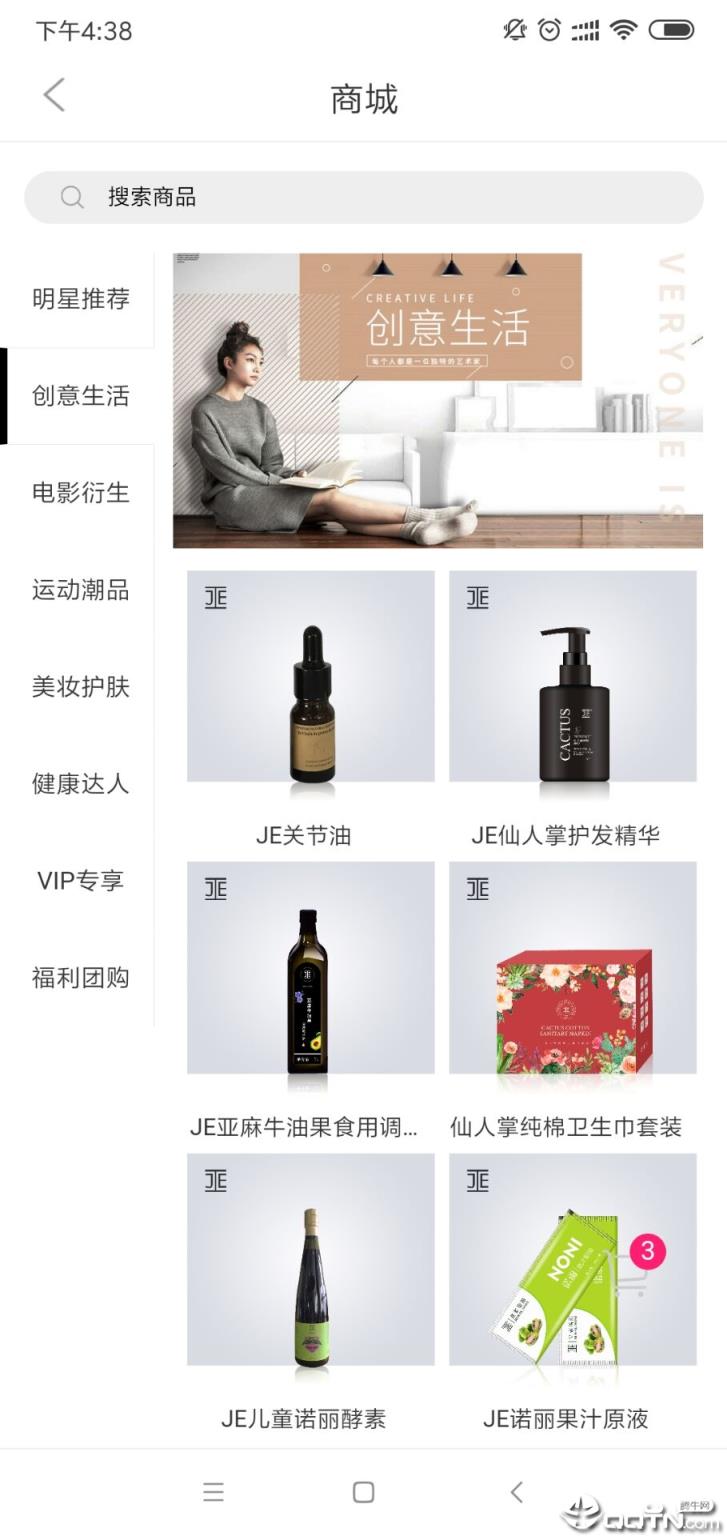Screen dimensions: 727x1536
Task: Open the VIP专享 category
Action: coord(80,881)
